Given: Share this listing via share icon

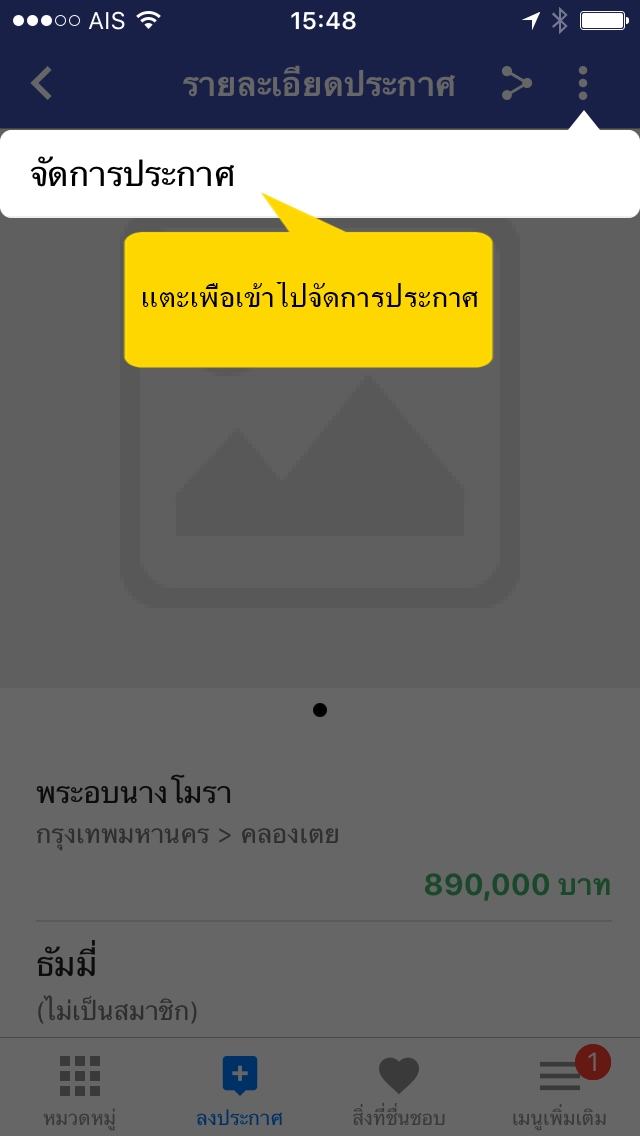Looking at the screenshot, I should (516, 83).
